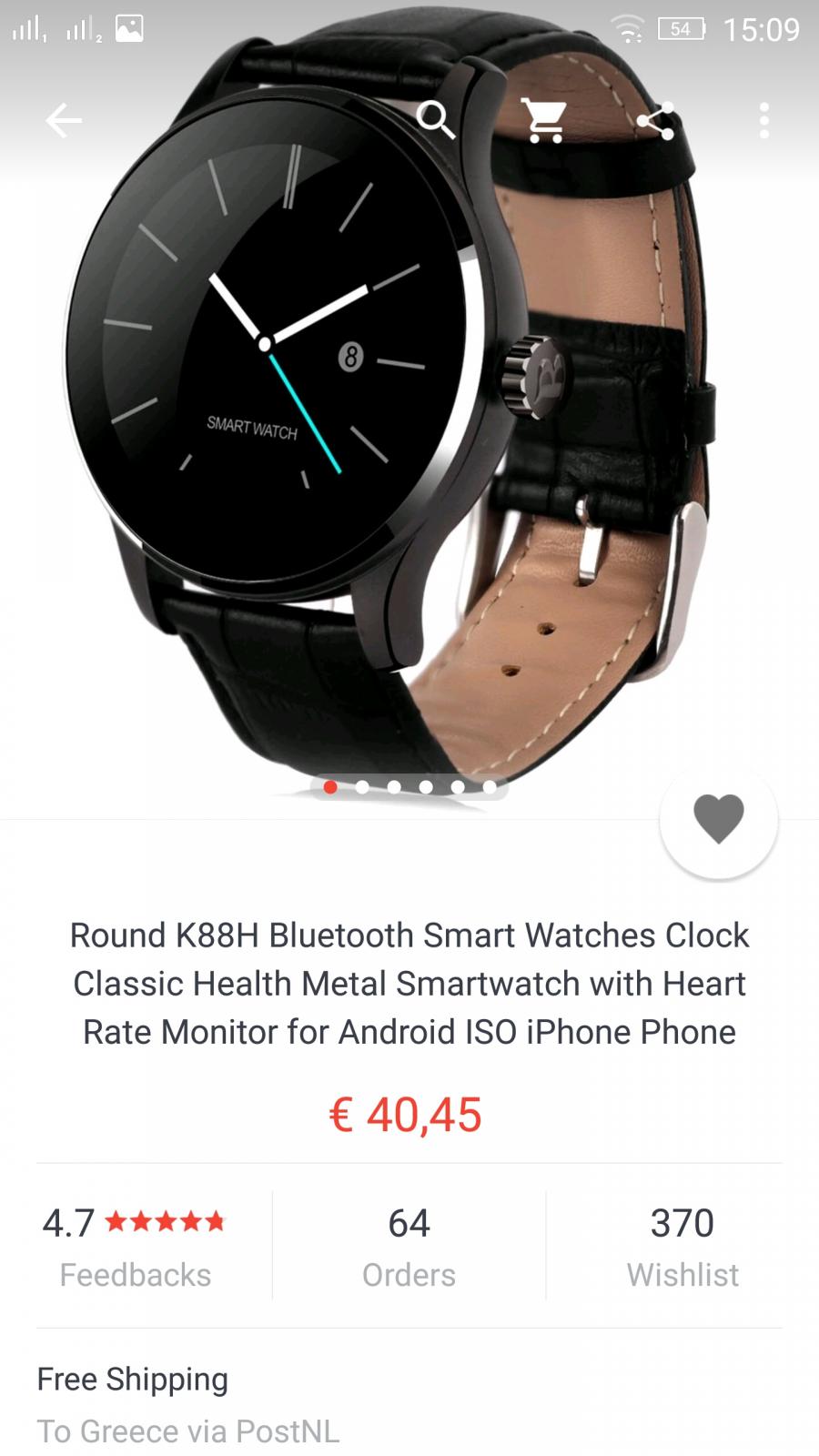Open the search magnifier icon

click(436, 120)
